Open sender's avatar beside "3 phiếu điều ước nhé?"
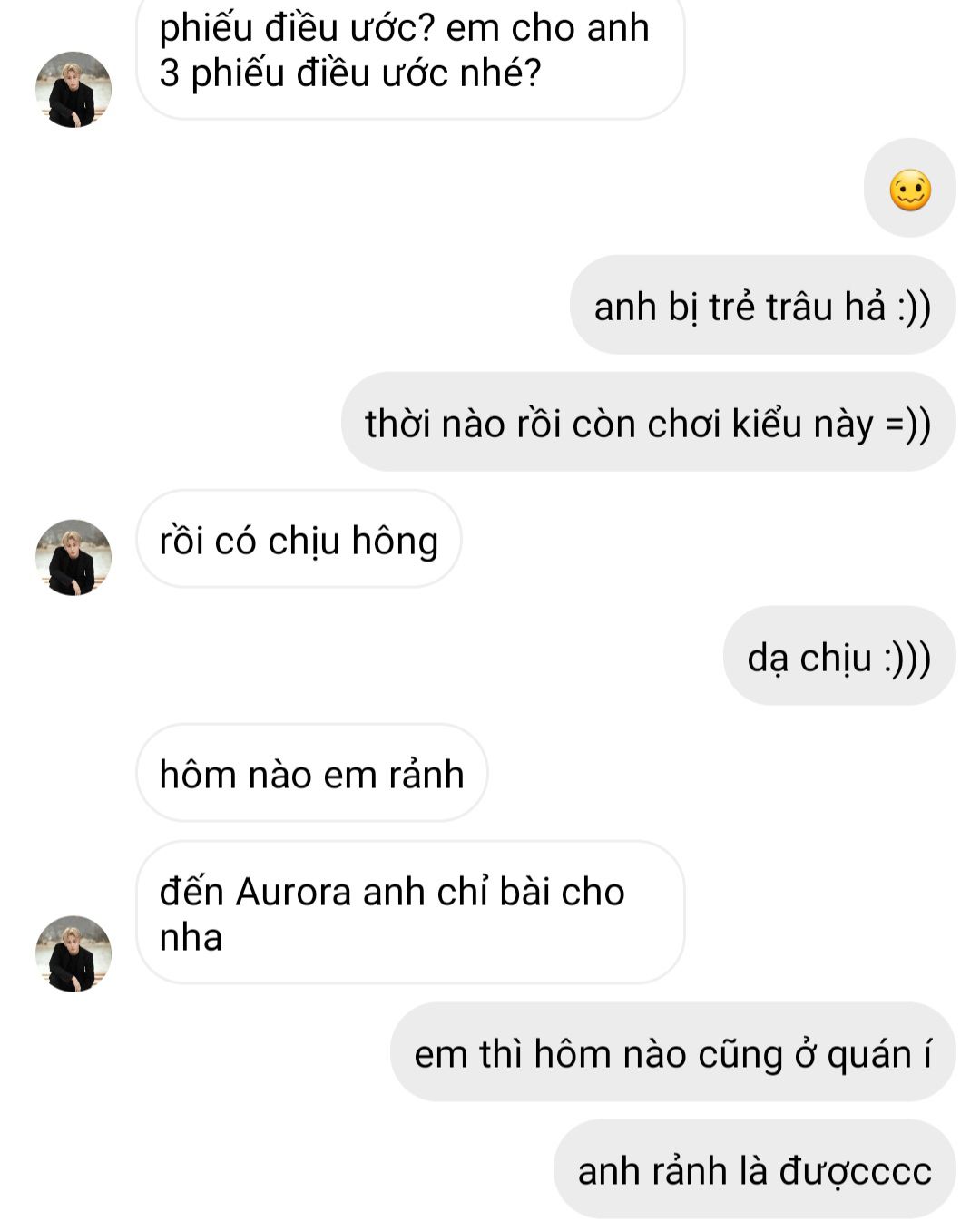 73,89
